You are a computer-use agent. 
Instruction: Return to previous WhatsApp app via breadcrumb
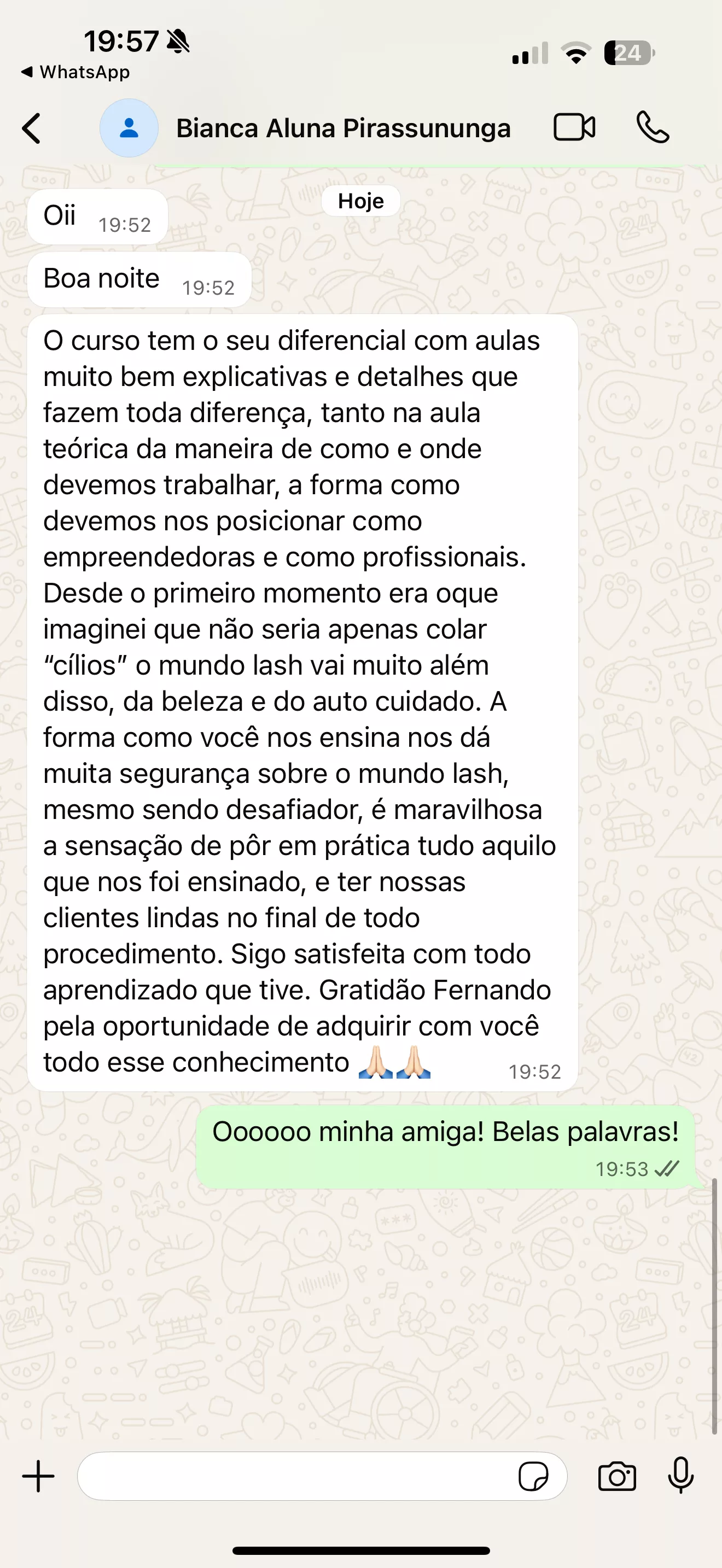point(75,72)
